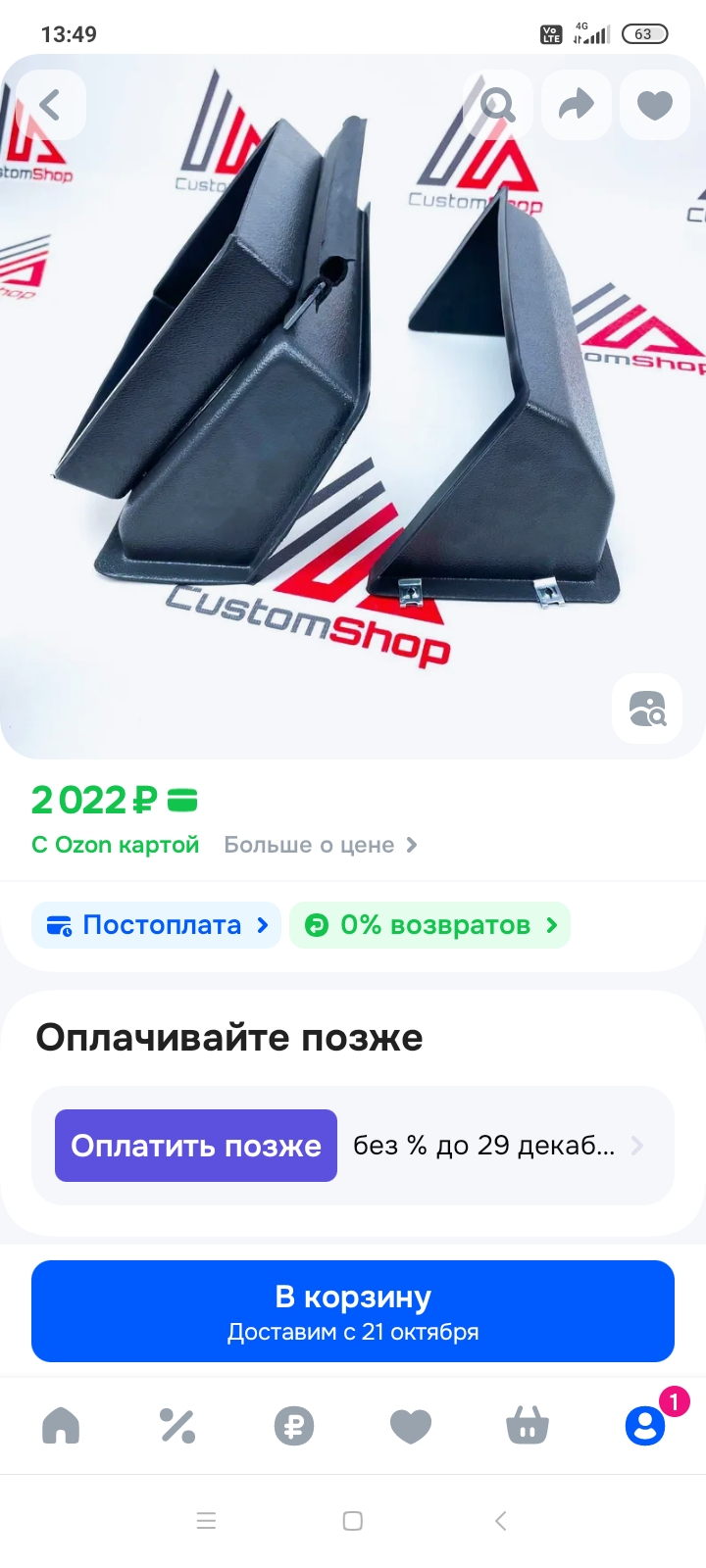Open "Больше о цене" details
This screenshot has height=1568, width=706.
[321, 845]
